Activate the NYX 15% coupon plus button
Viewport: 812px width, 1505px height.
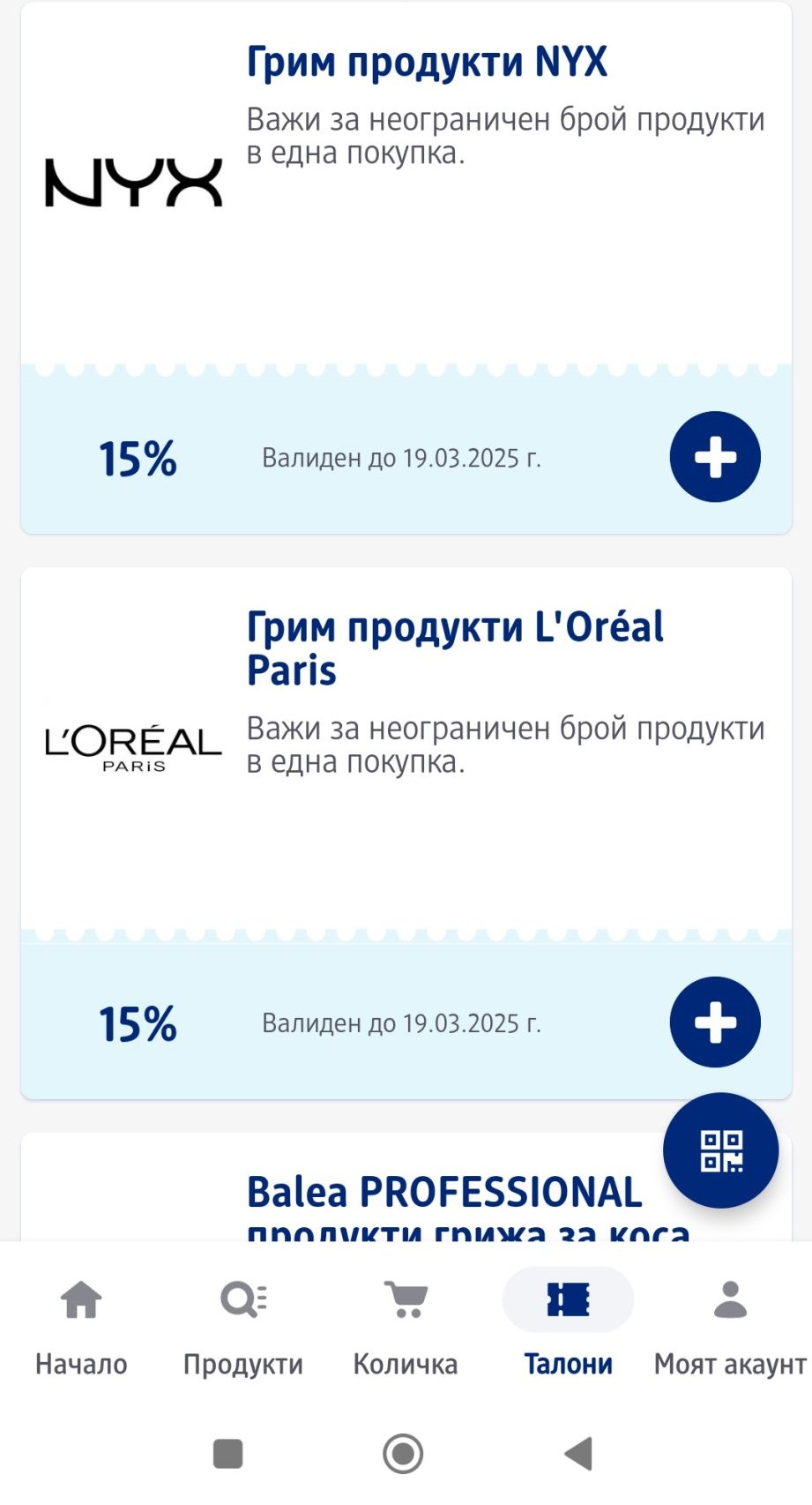(714, 457)
